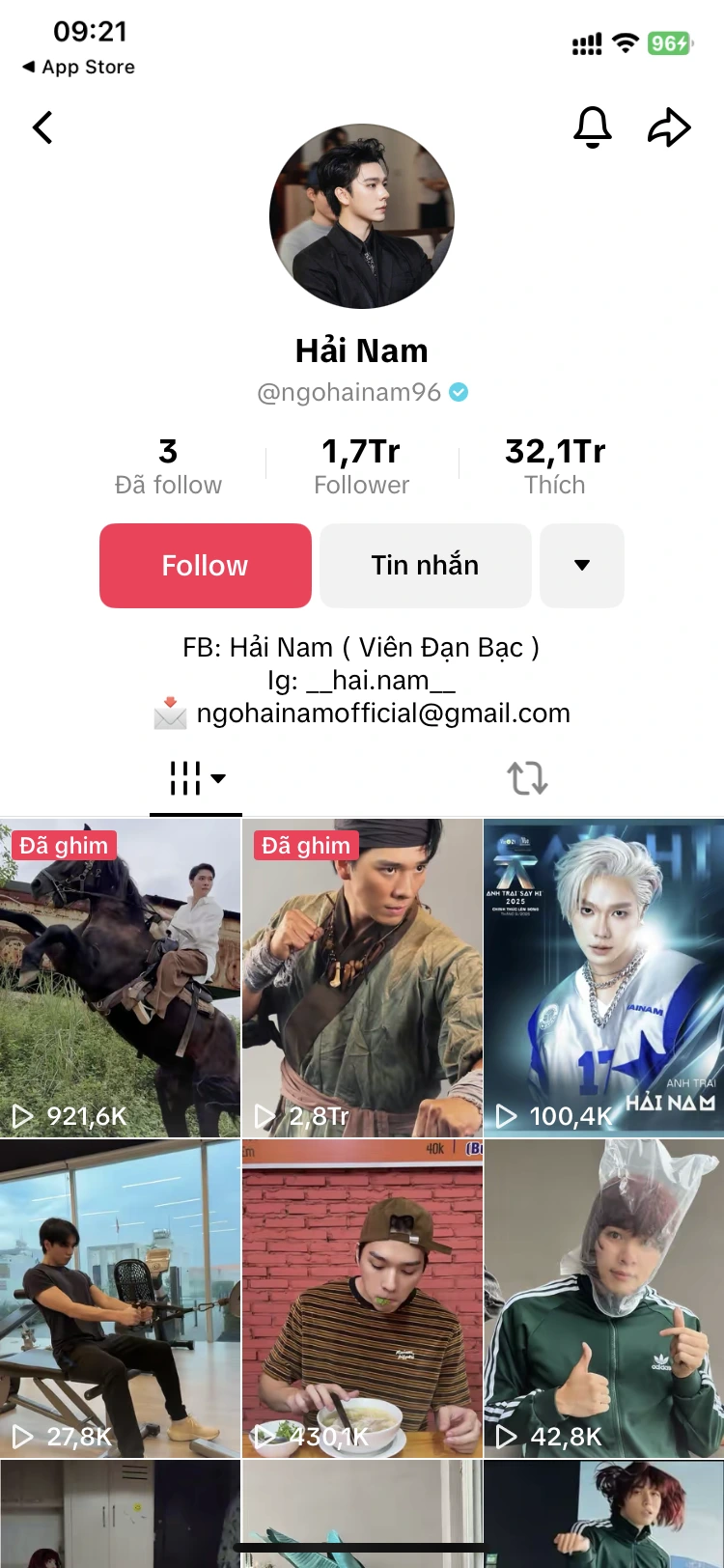
Task: Play the gym video with 27,8K views
Action: (120, 1299)
